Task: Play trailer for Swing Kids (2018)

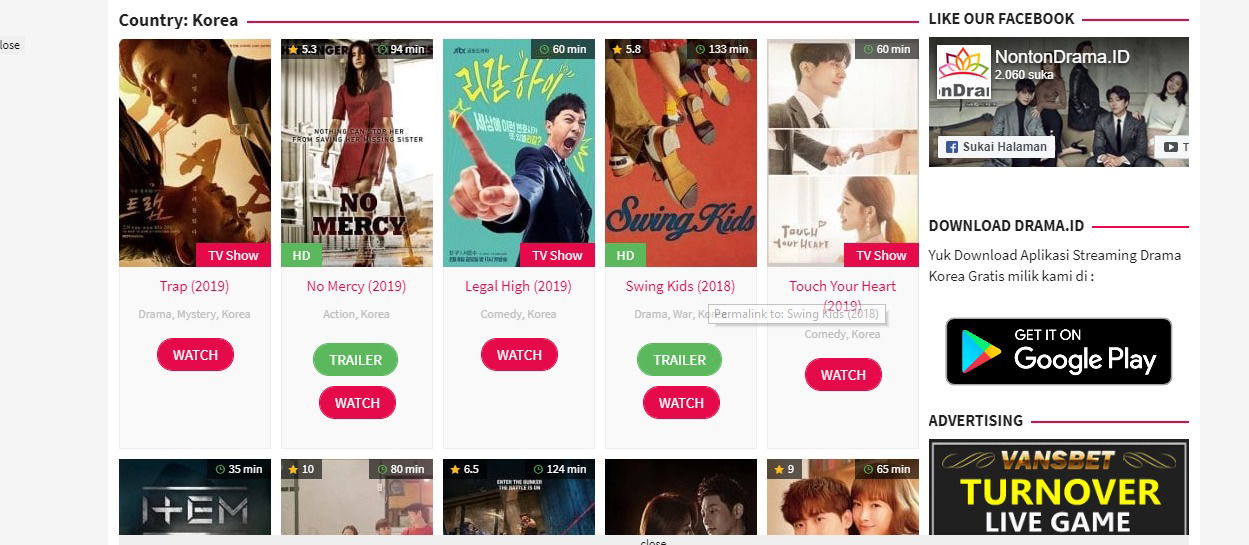Action: tap(679, 360)
